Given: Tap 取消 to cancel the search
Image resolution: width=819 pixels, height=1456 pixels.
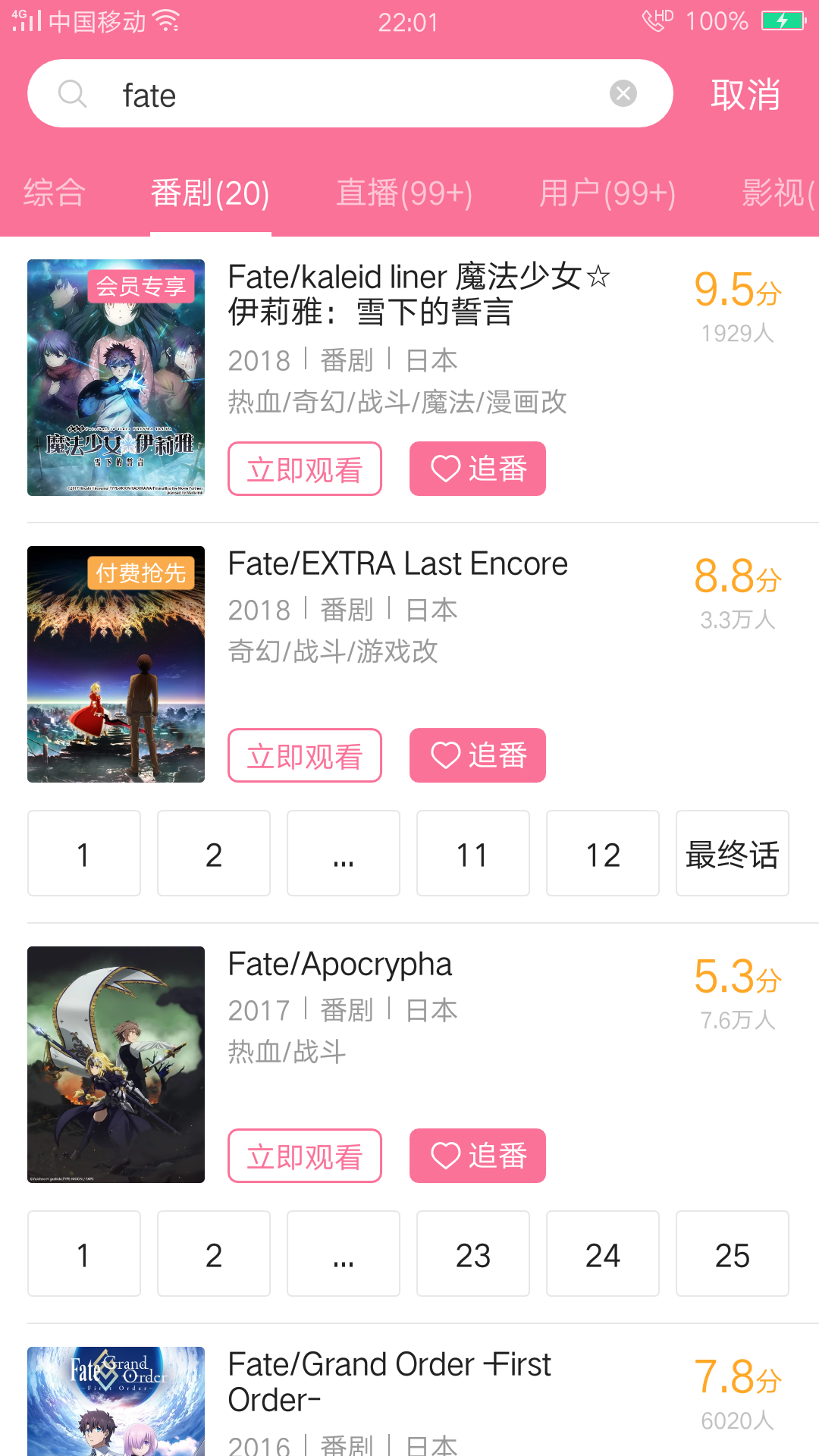Looking at the screenshot, I should pyautogui.click(x=745, y=95).
